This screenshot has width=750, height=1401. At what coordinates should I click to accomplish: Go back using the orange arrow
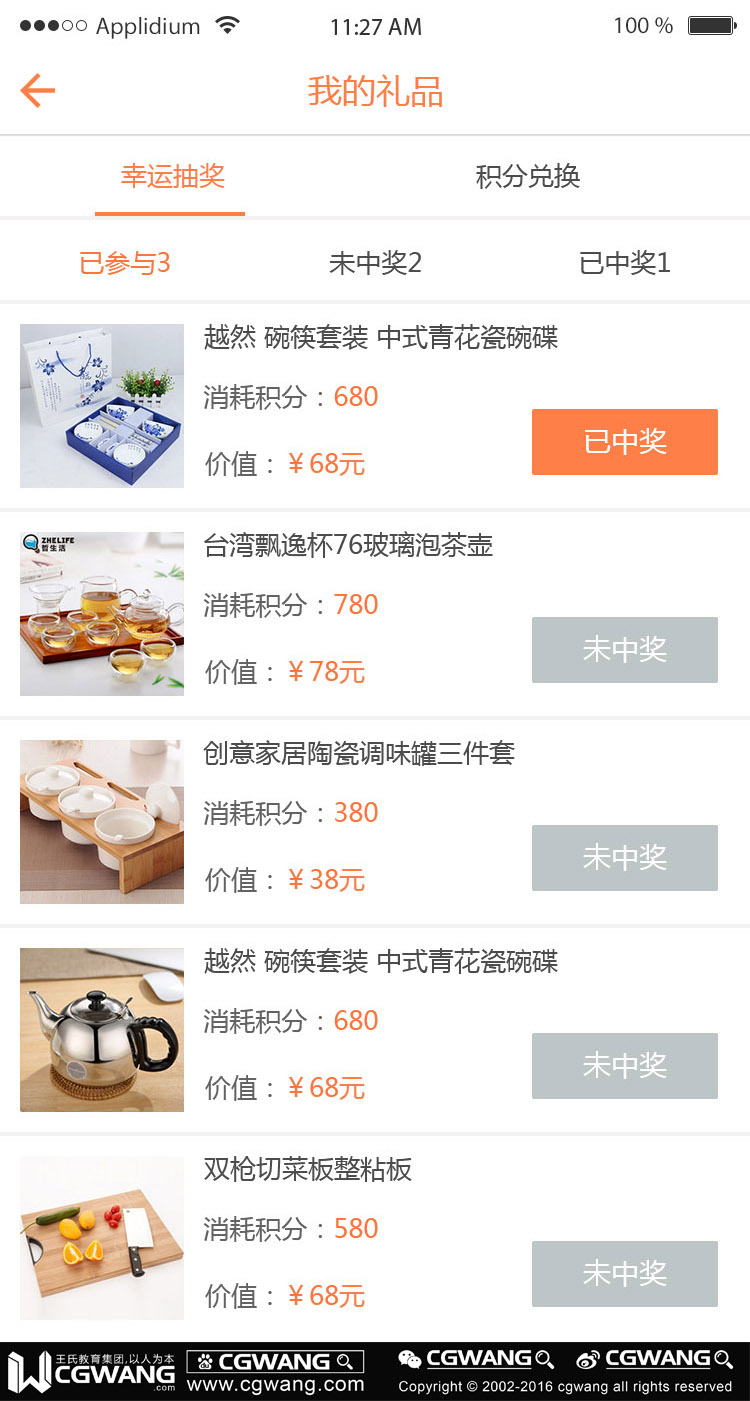pyautogui.click(x=36, y=91)
